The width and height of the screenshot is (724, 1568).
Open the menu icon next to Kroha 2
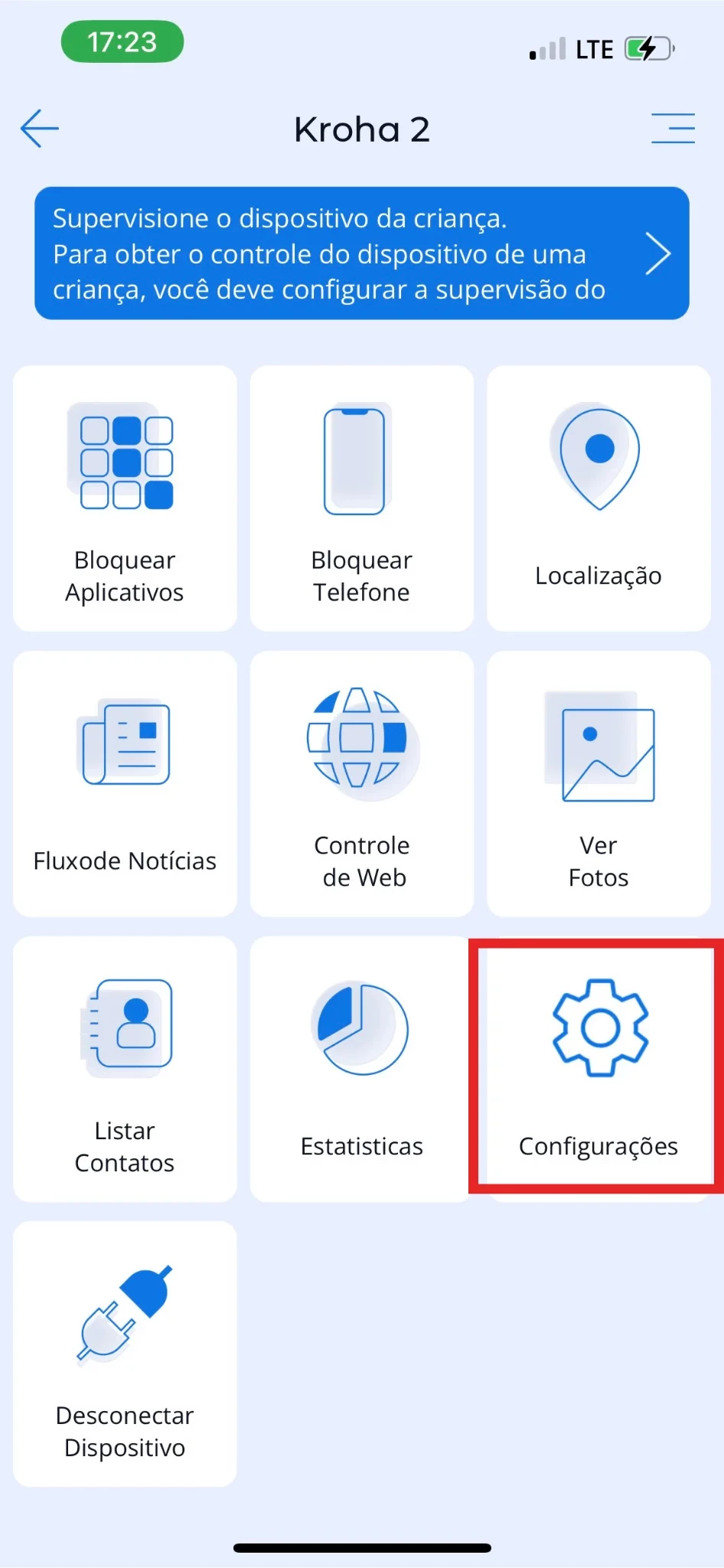673,129
